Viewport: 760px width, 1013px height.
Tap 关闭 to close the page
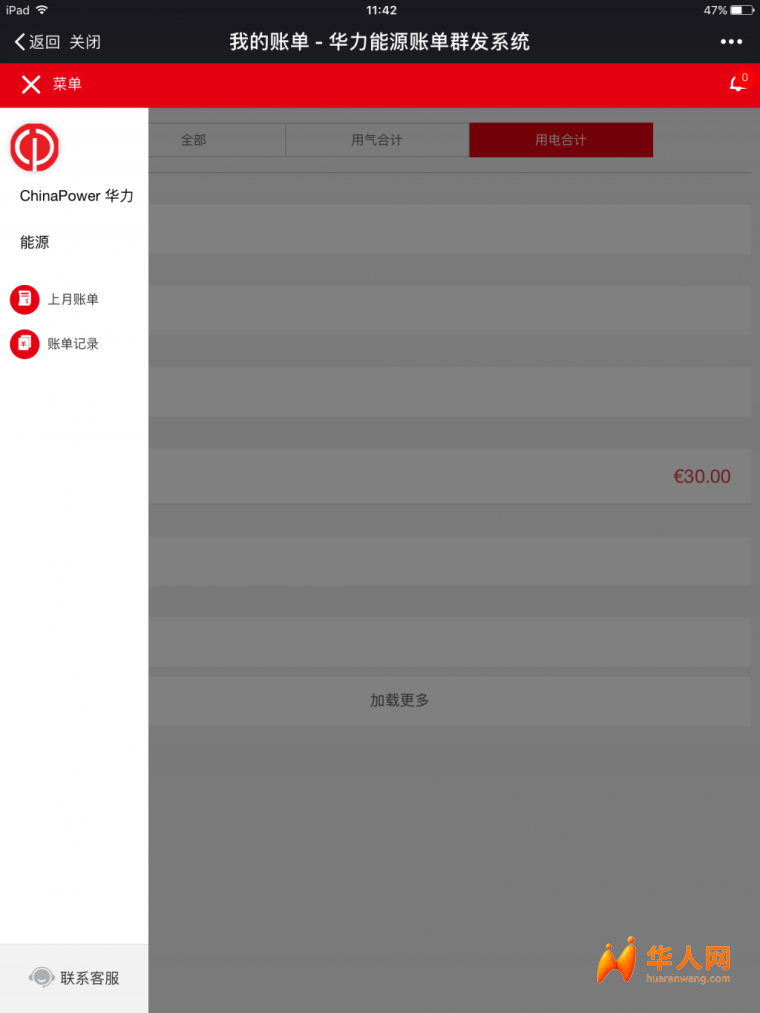coord(85,42)
